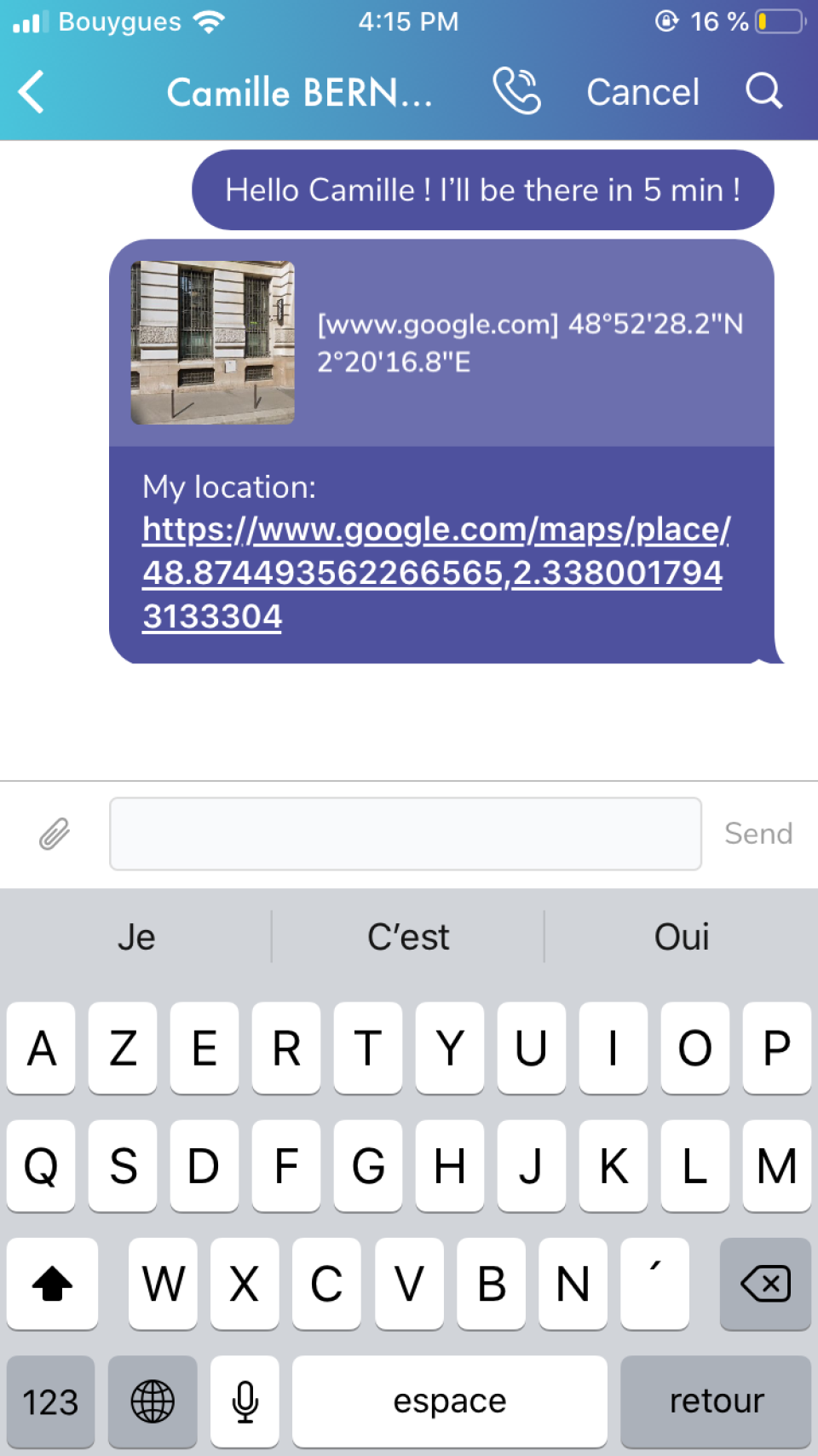Send the message
This screenshot has width=818, height=1456.
(758, 834)
